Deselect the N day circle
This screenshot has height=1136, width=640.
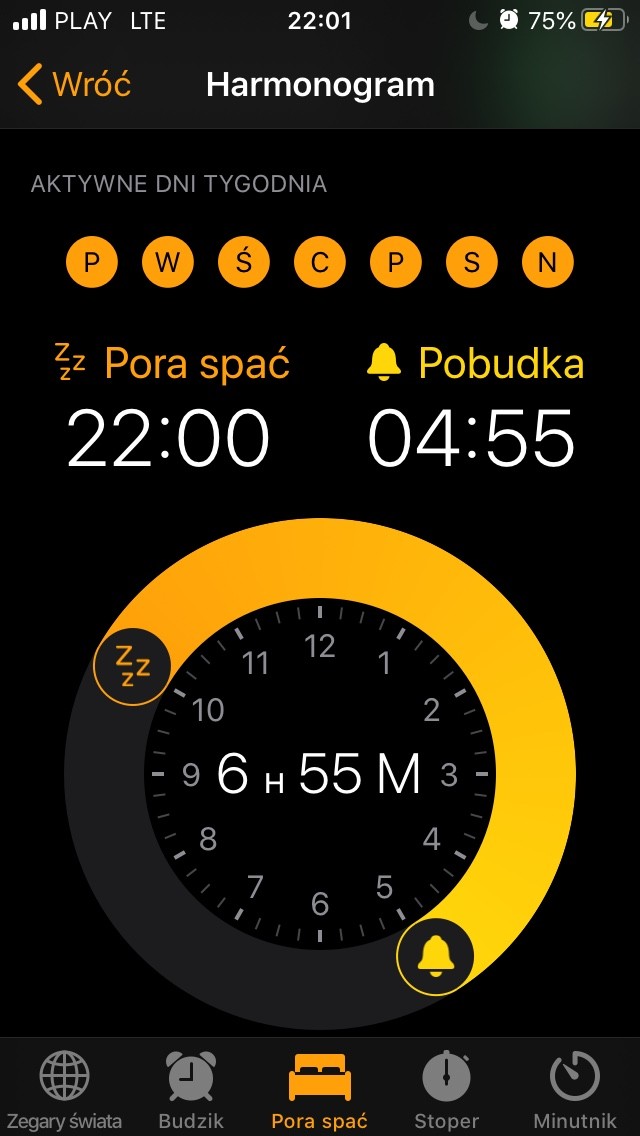548,263
